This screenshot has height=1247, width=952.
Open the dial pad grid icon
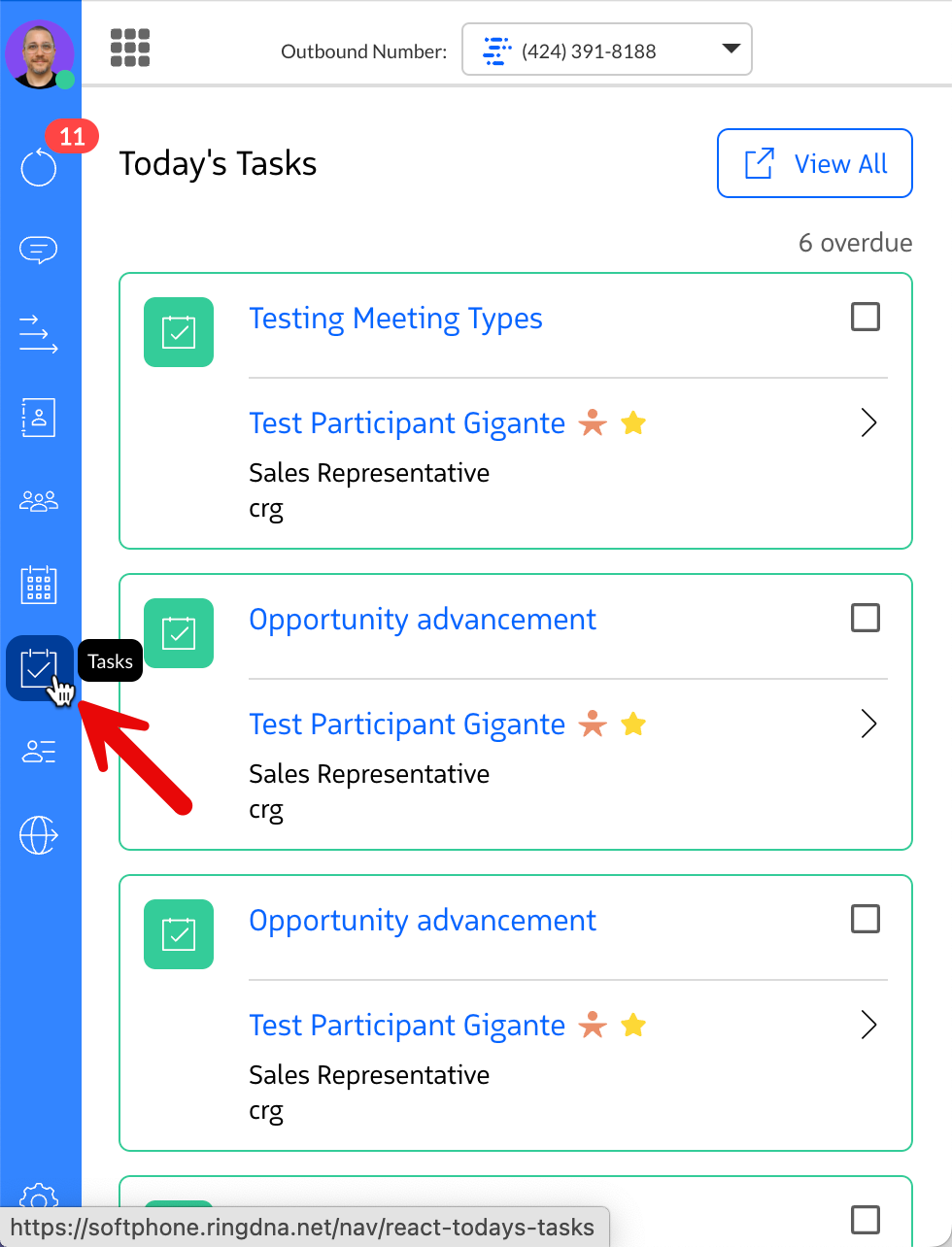coord(130,48)
